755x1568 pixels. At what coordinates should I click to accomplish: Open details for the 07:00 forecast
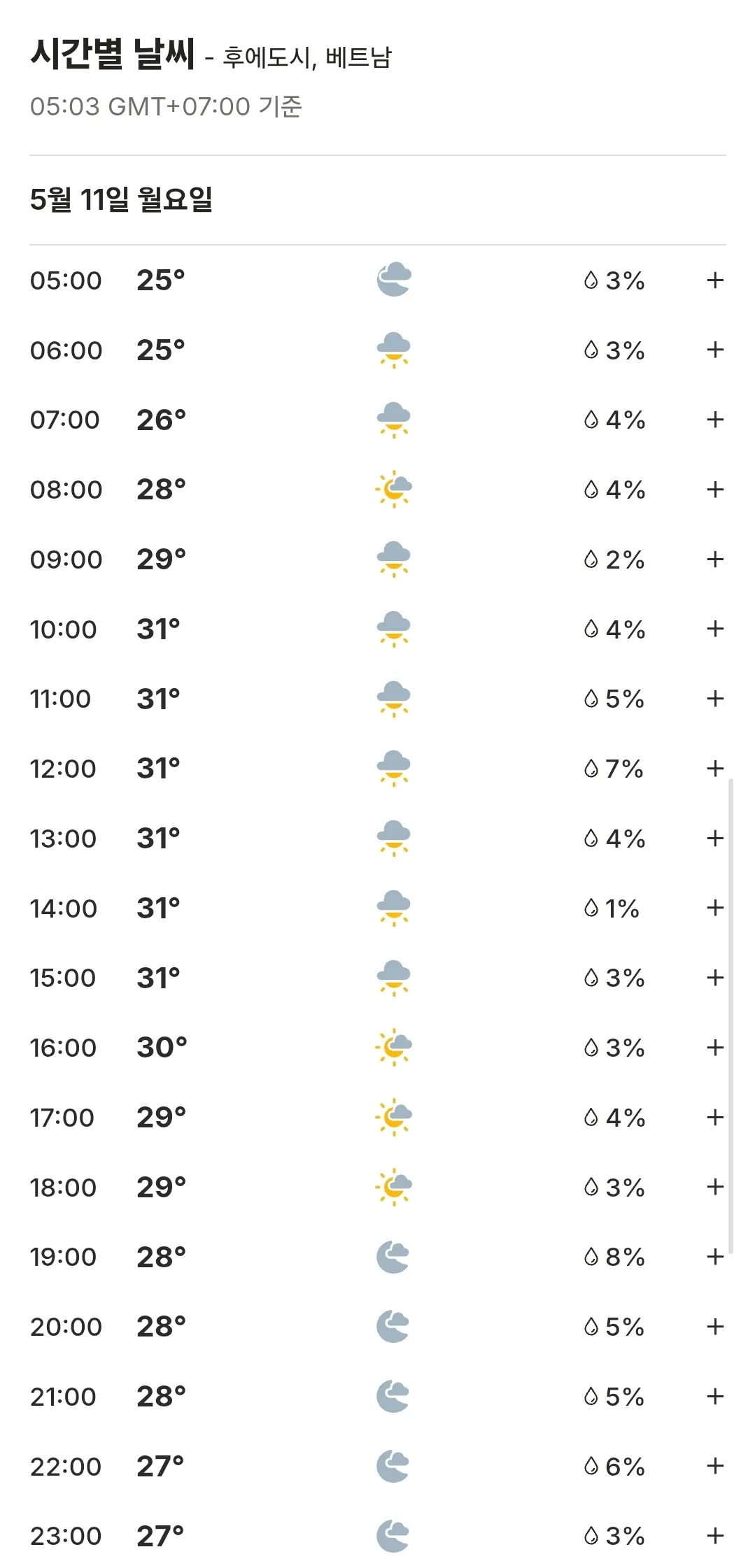714,420
